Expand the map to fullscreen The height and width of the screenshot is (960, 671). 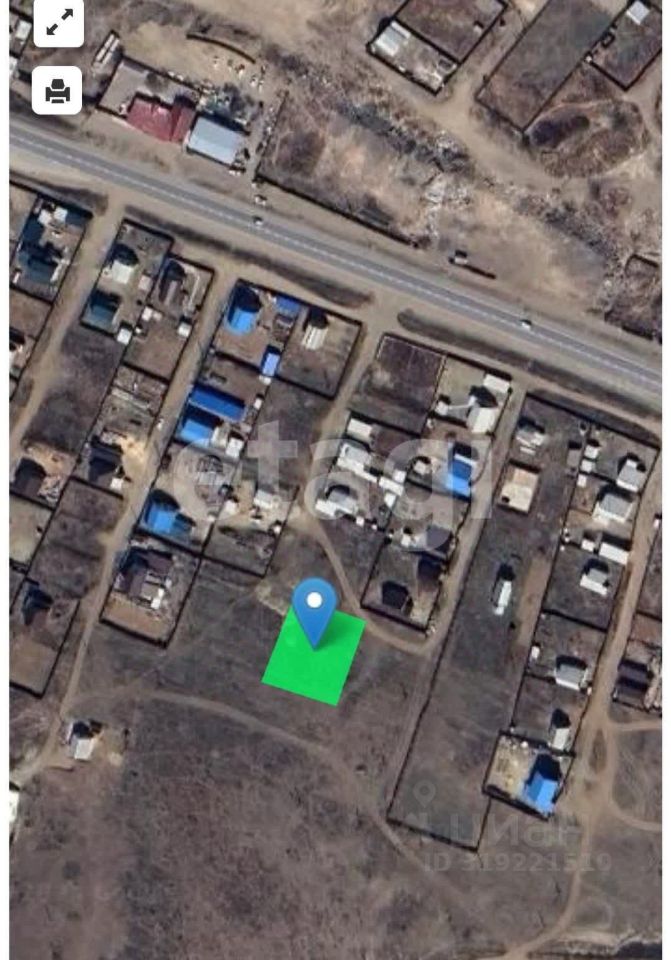(58, 22)
